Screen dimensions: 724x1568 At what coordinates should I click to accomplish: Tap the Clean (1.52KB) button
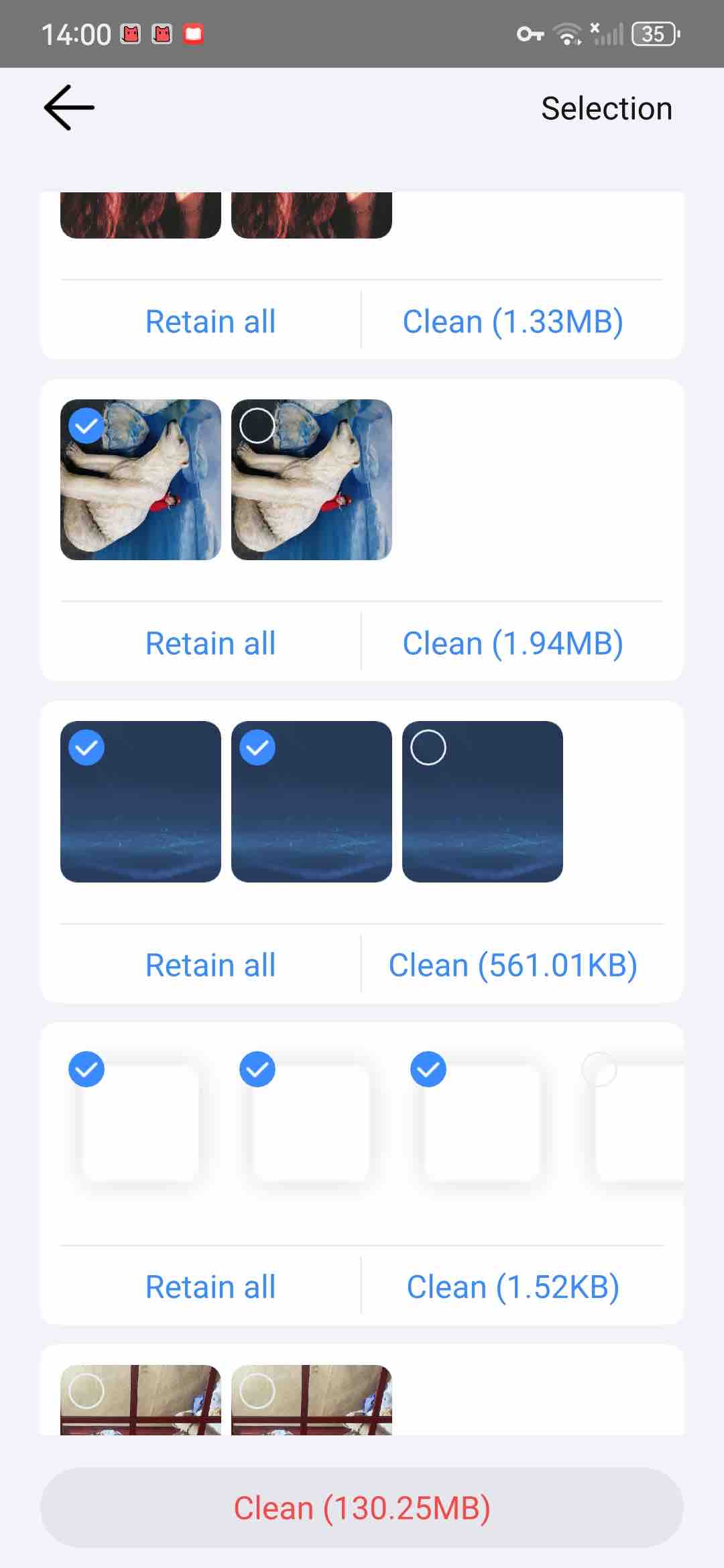click(514, 1286)
